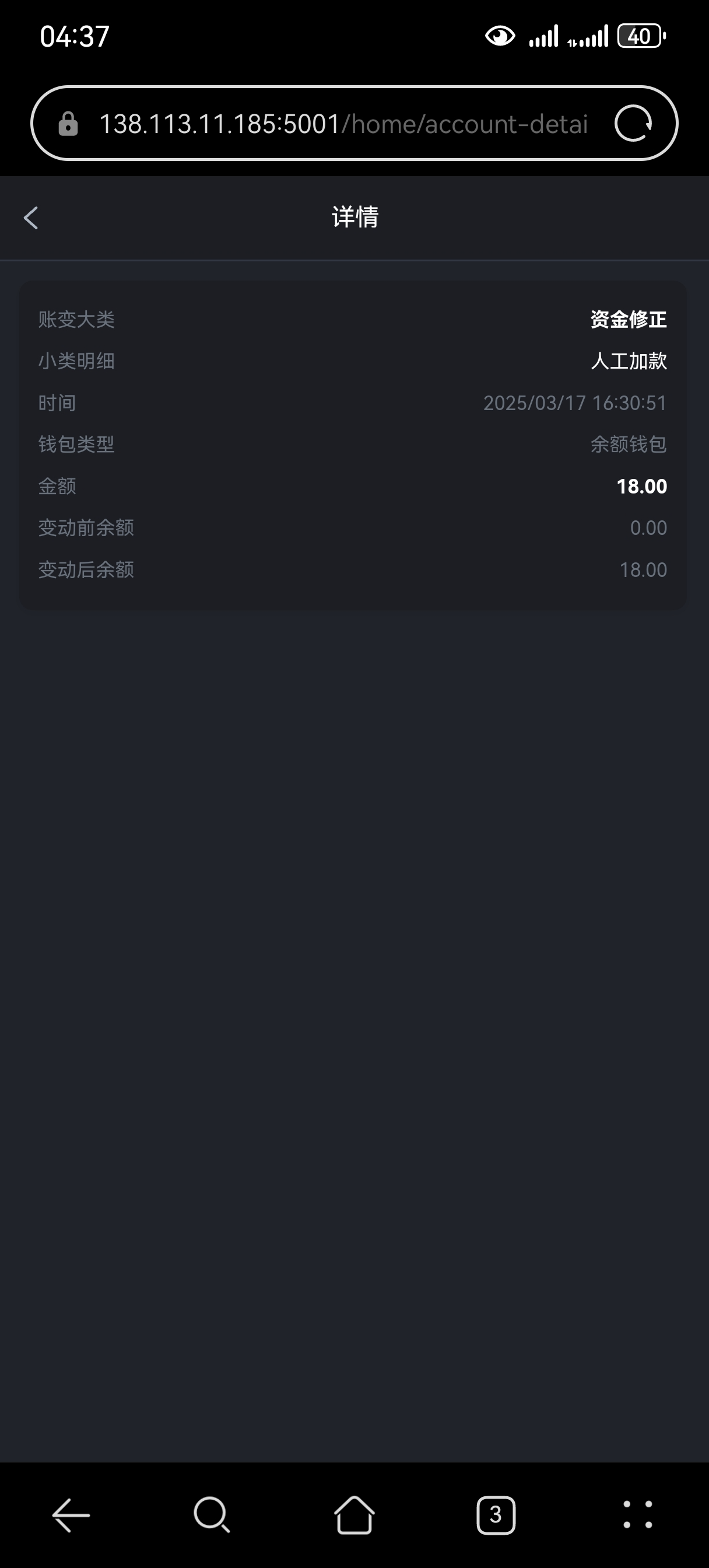Reload the page with the refresh icon
Viewport: 709px width, 1568px height.
(x=633, y=124)
